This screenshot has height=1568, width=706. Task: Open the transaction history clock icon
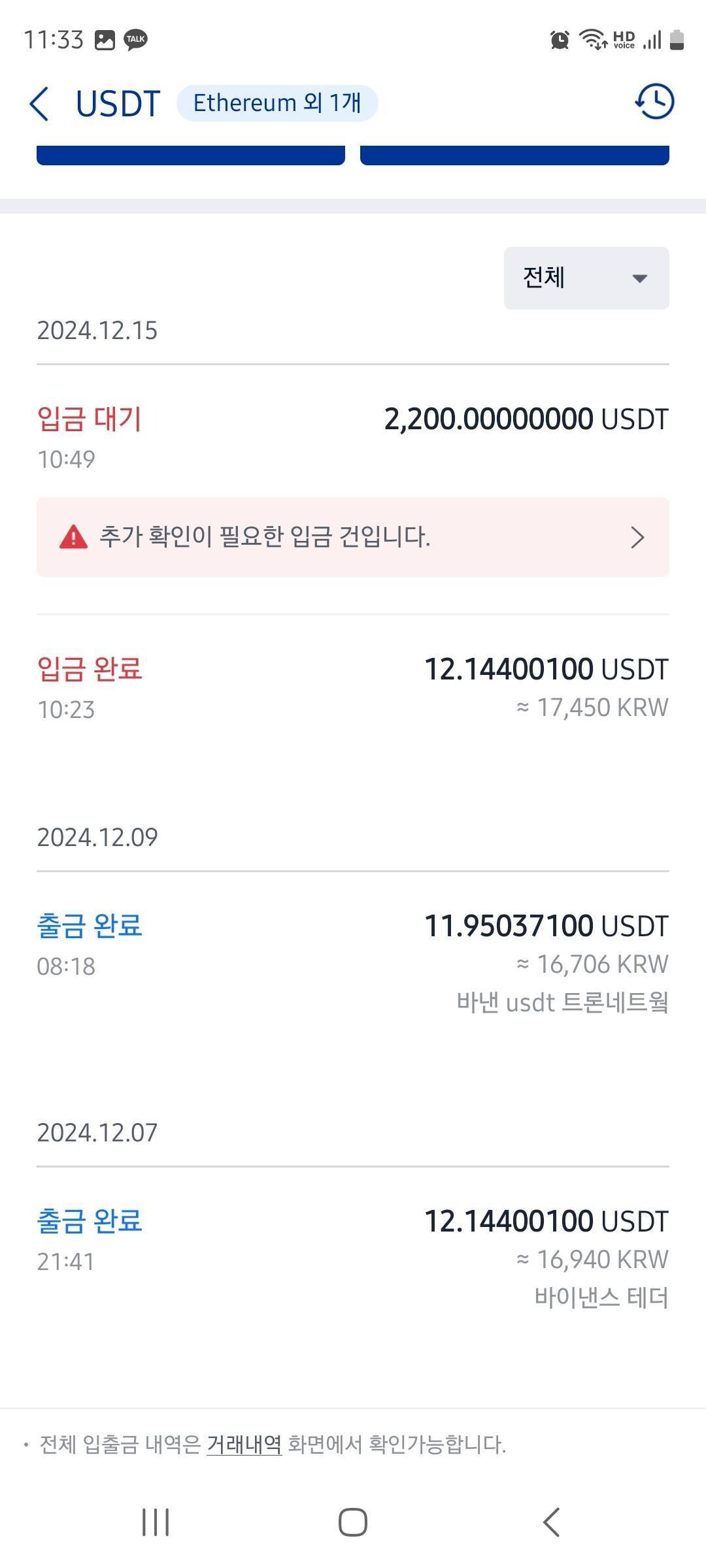pos(654,101)
